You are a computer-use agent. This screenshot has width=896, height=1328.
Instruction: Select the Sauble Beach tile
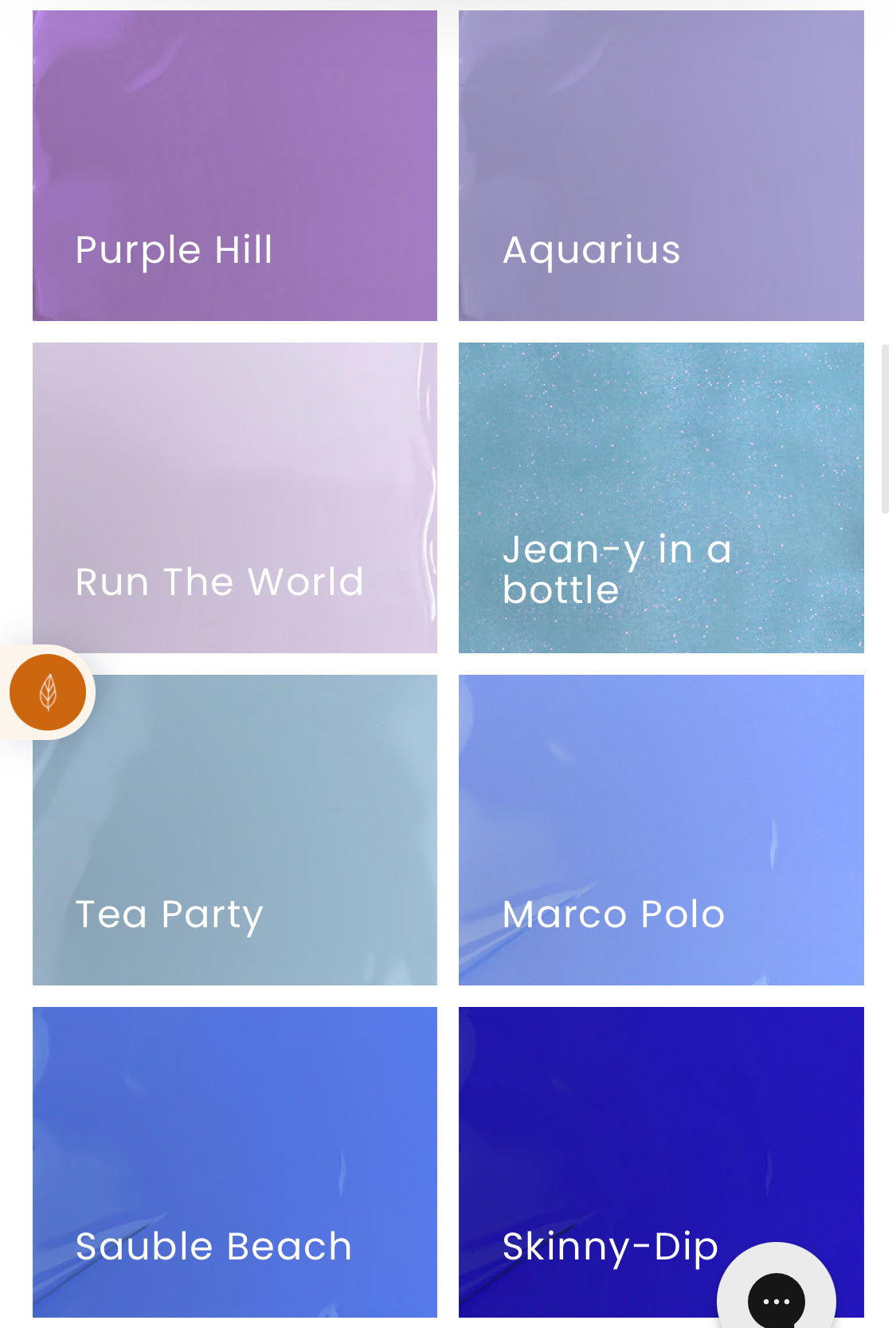234,1162
